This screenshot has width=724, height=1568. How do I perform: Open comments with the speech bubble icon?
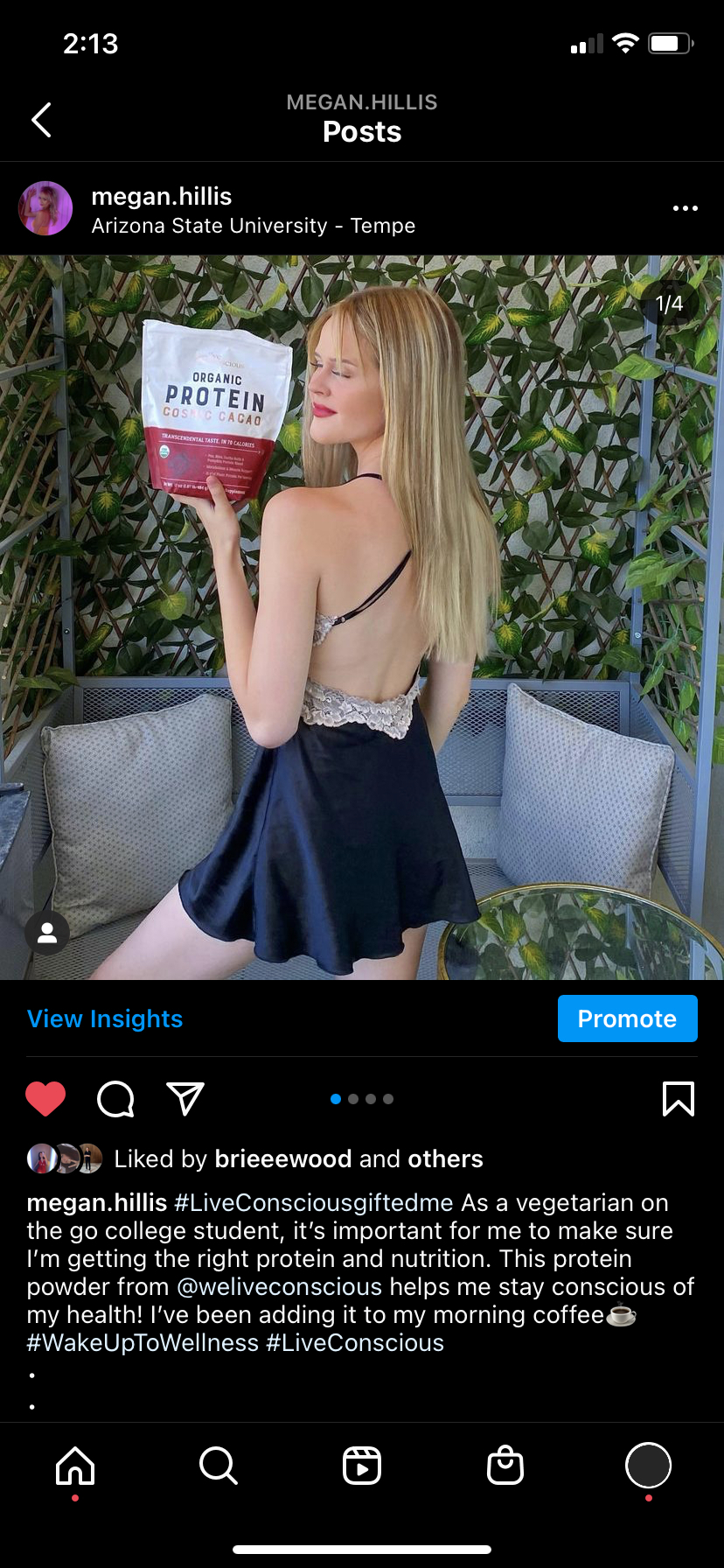point(115,1099)
